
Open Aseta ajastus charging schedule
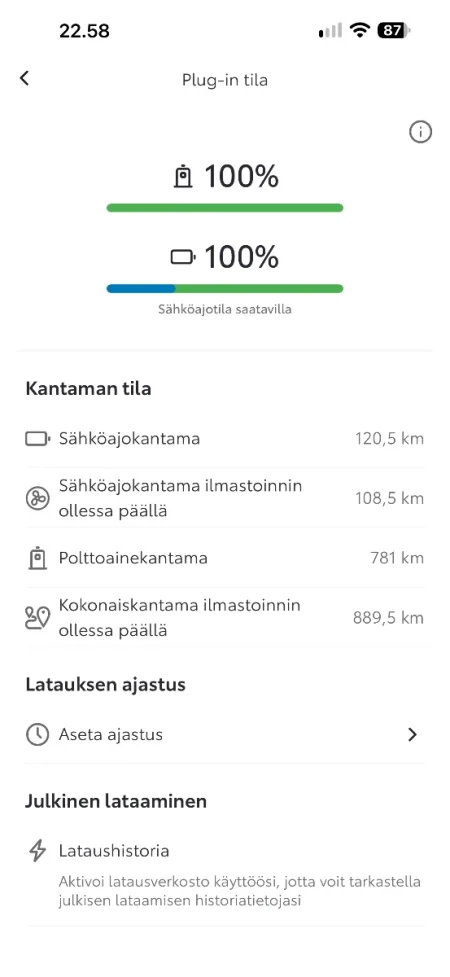pyautogui.click(x=224, y=735)
